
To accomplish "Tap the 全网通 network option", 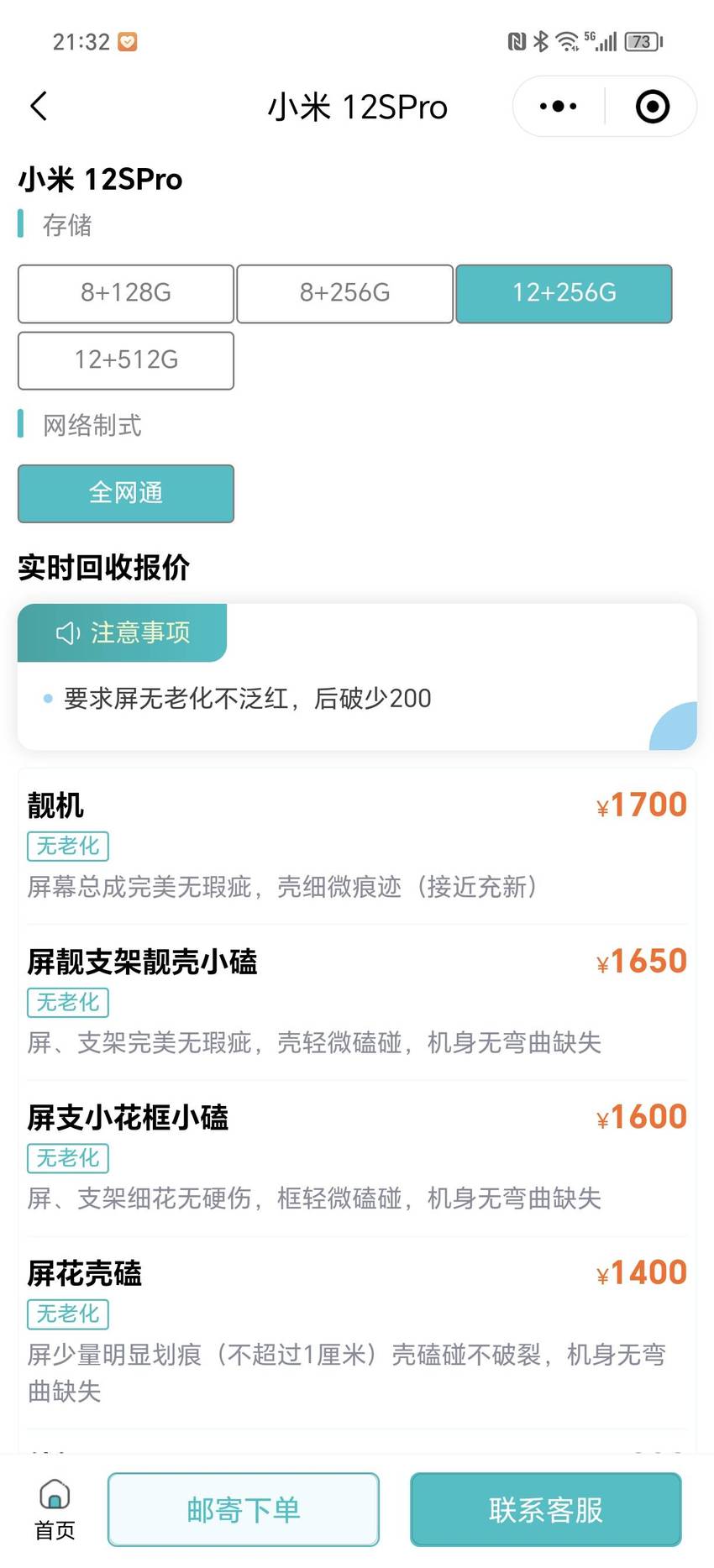I will tap(126, 493).
